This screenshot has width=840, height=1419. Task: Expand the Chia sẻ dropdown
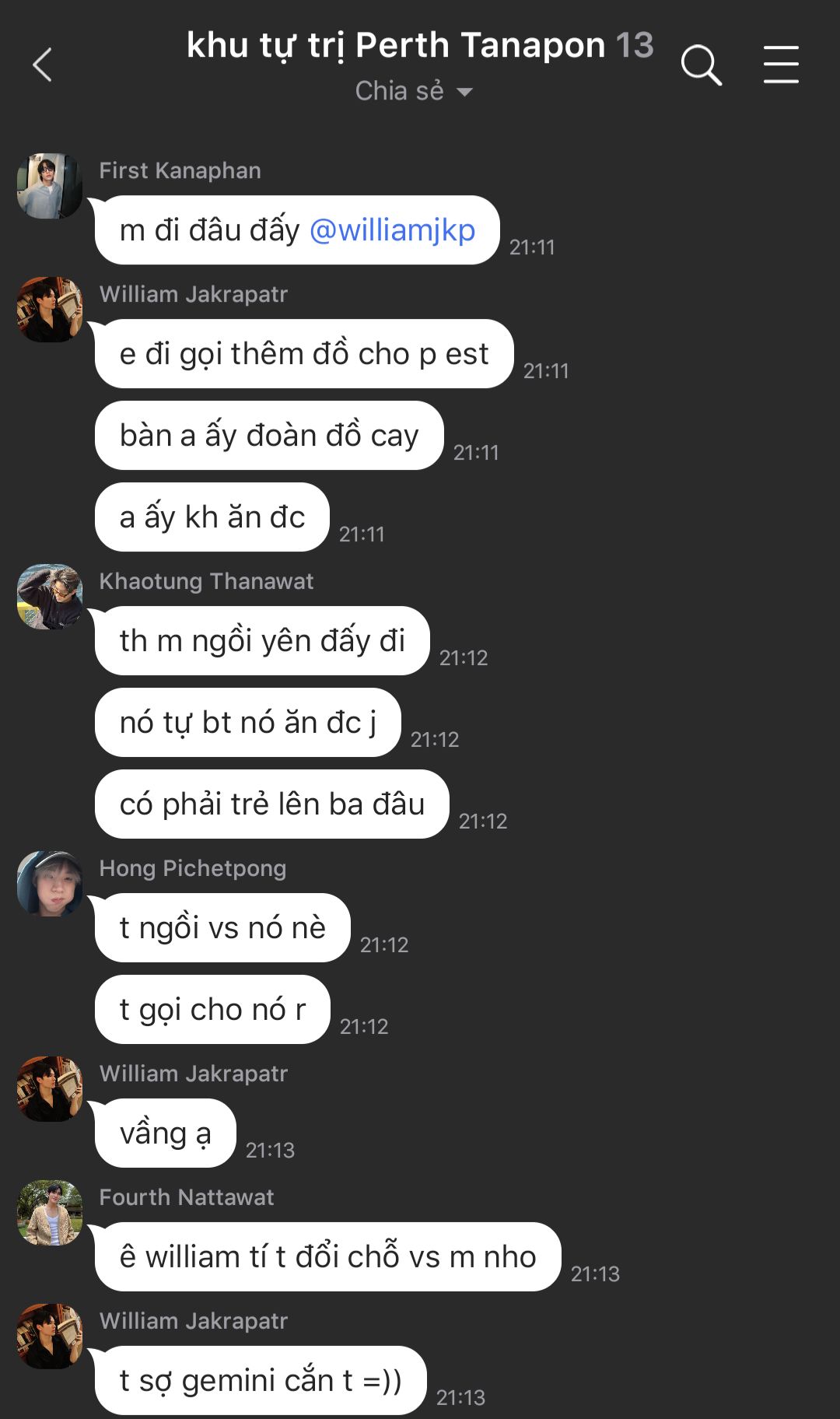414,91
